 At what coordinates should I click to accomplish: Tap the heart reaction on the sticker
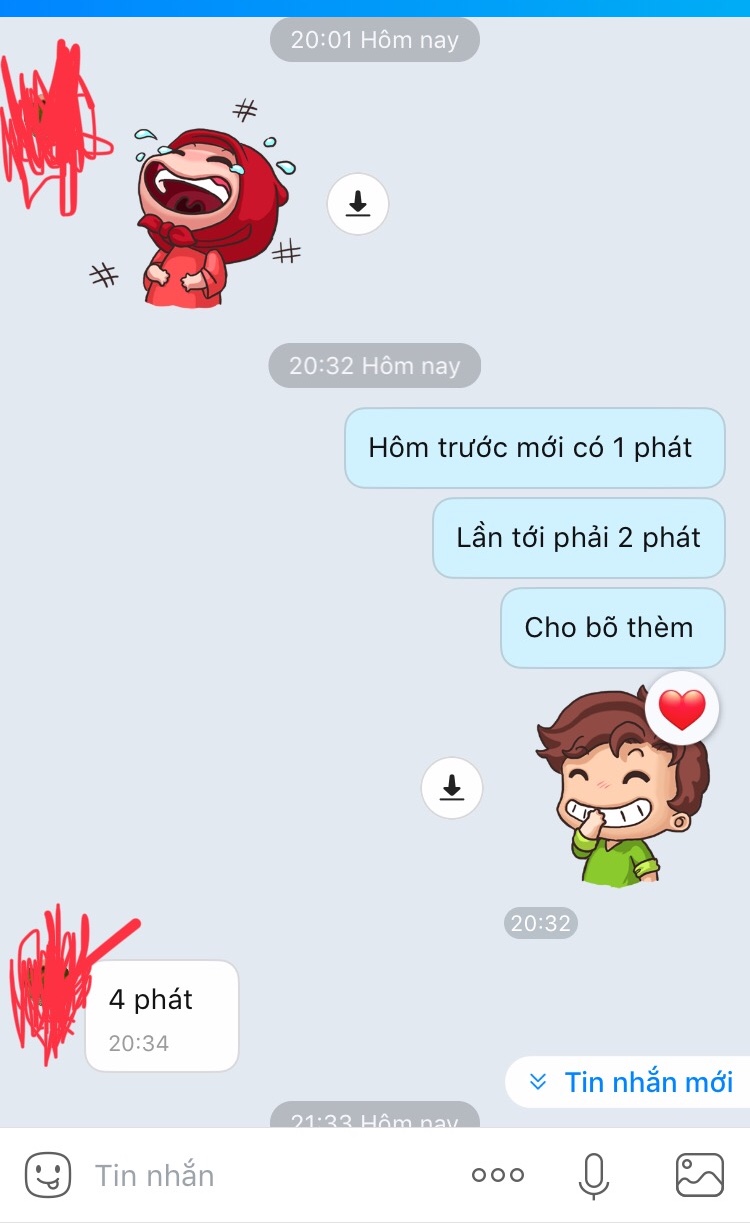(x=682, y=709)
